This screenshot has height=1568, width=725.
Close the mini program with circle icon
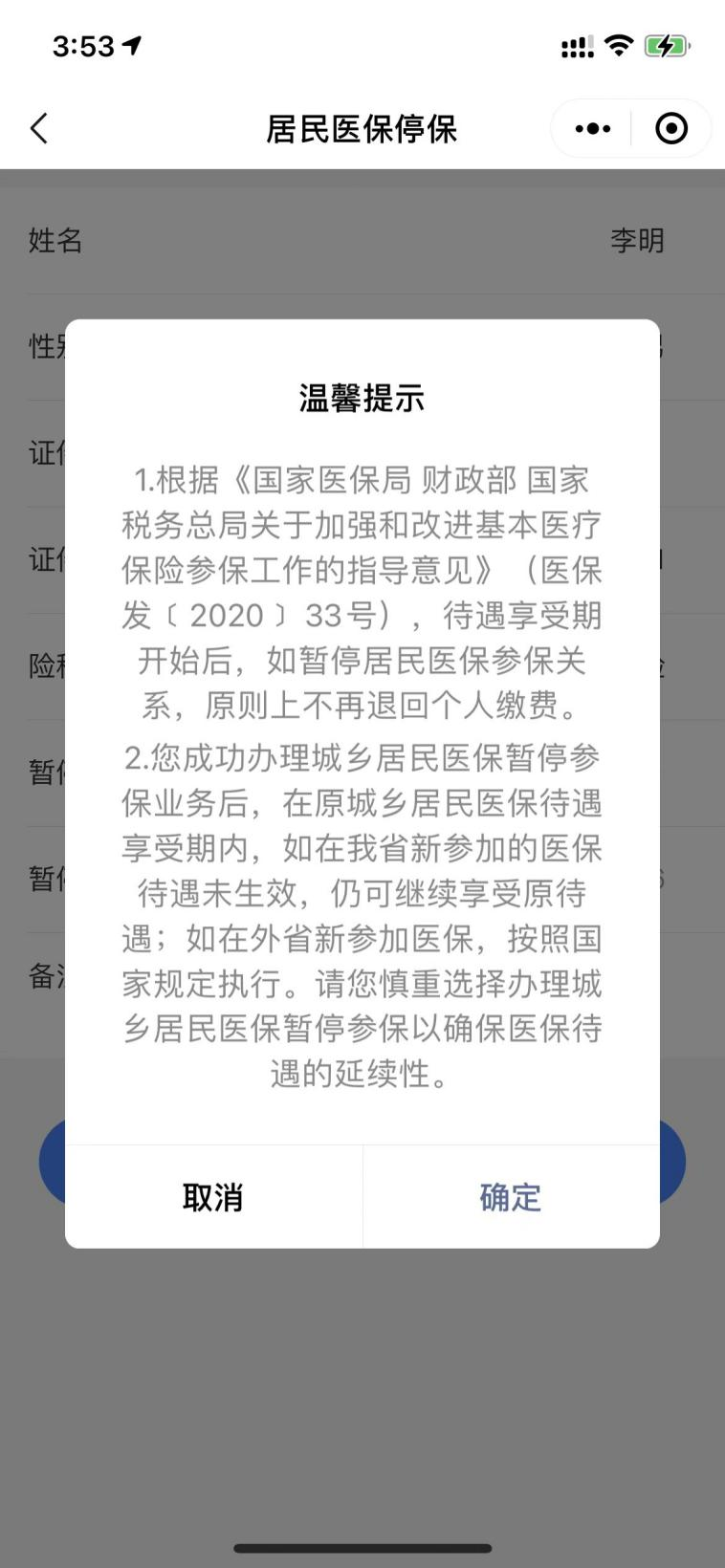pyautogui.click(x=671, y=128)
